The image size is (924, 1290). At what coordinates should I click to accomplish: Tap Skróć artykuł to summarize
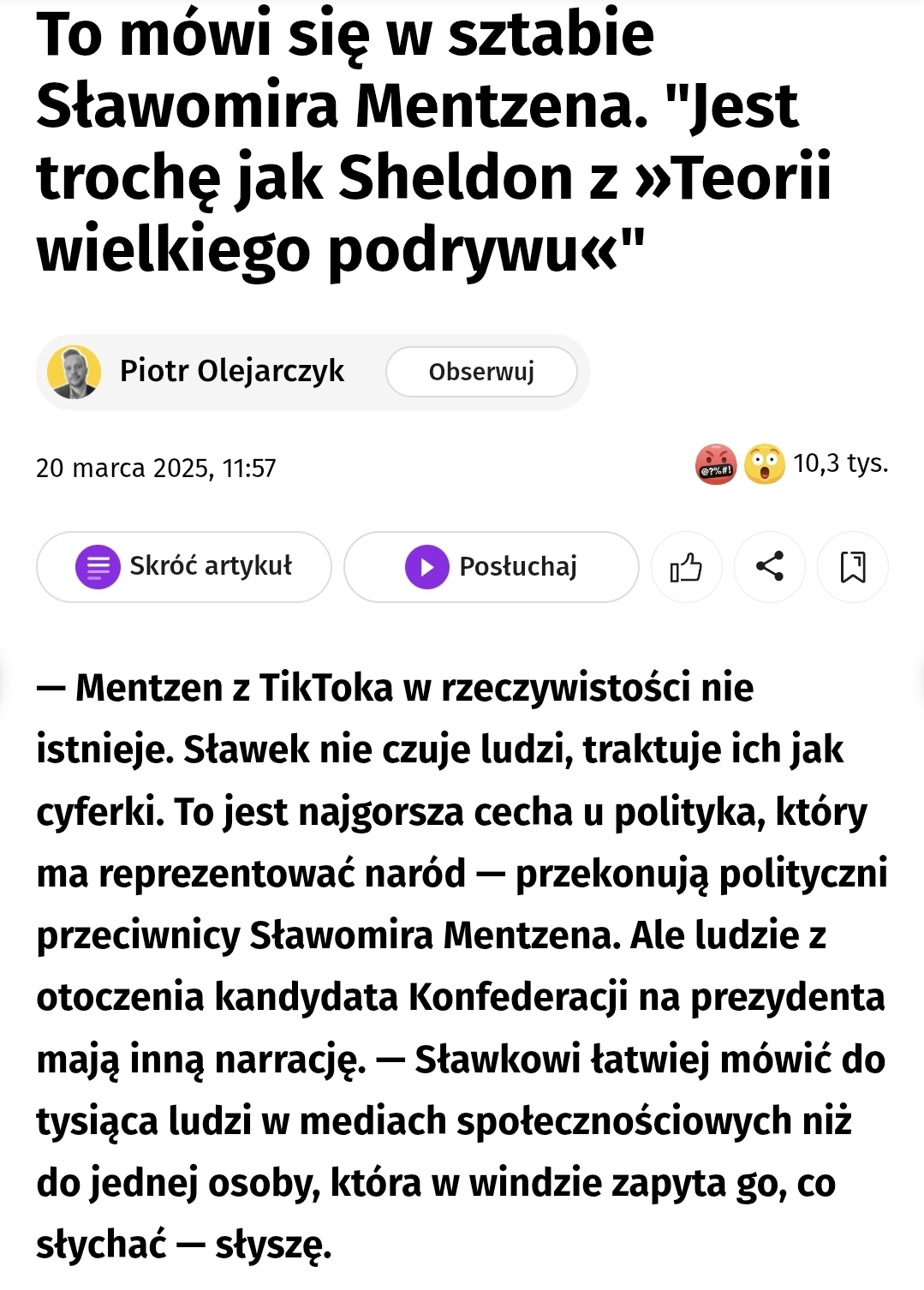pyautogui.click(x=184, y=566)
